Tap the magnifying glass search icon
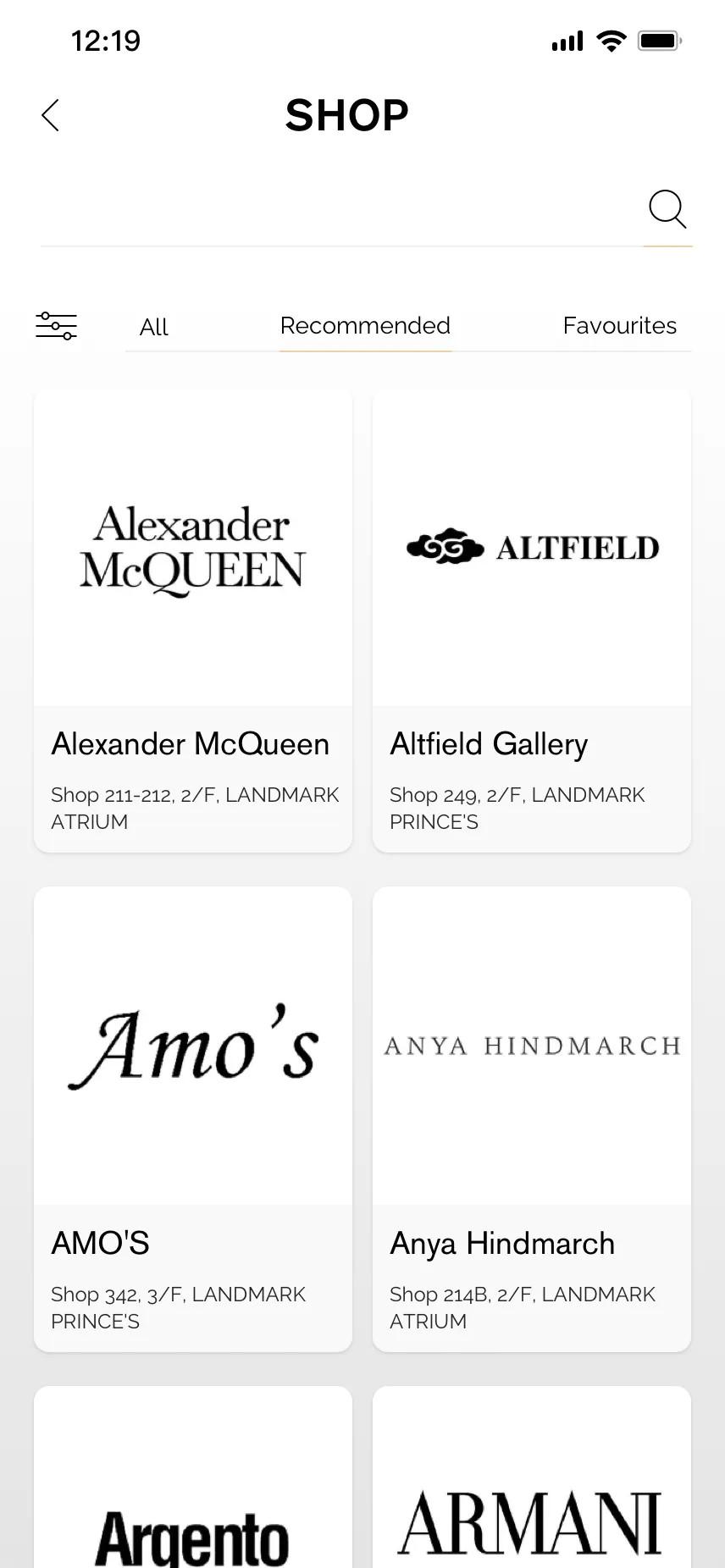Viewport: 725px width, 1568px height. coord(667,209)
